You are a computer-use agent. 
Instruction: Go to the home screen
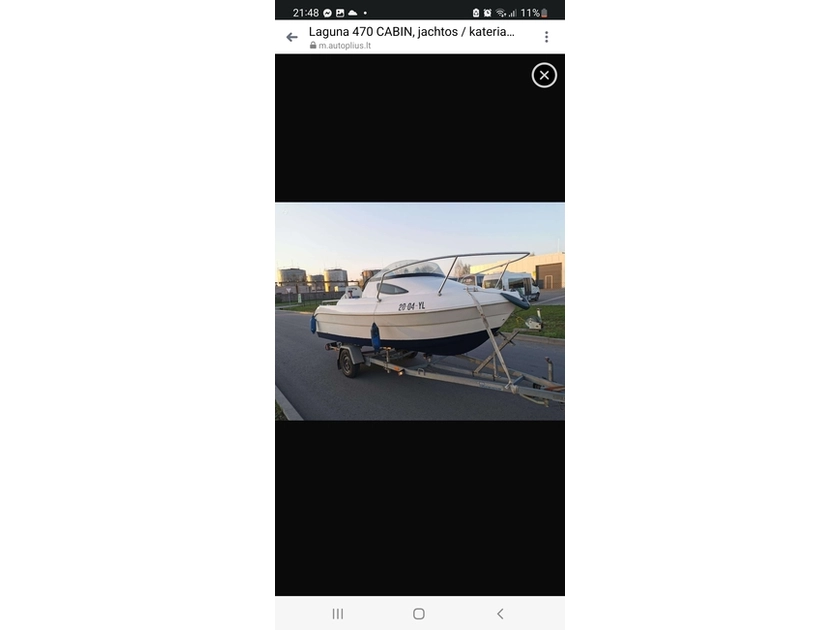(x=419, y=614)
